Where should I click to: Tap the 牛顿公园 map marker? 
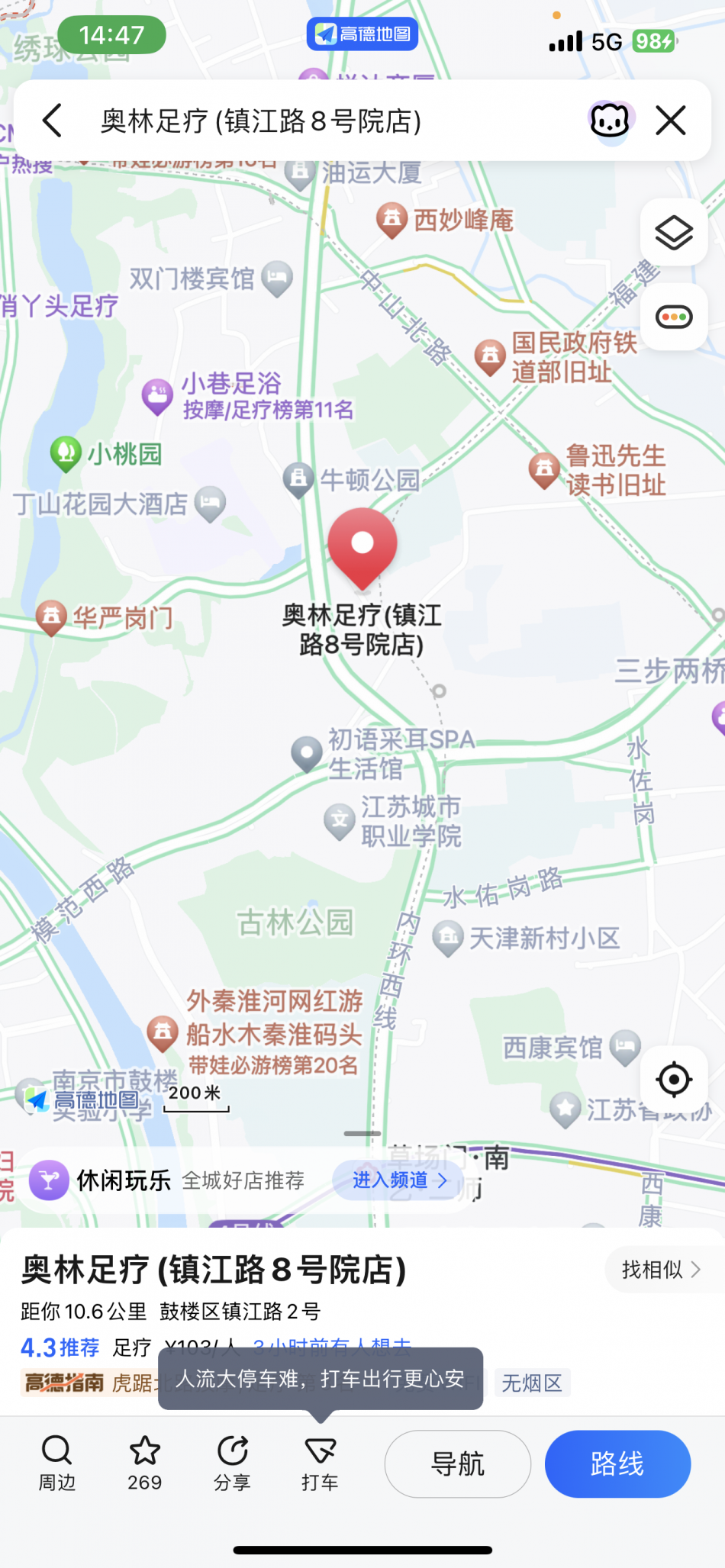pos(299,479)
